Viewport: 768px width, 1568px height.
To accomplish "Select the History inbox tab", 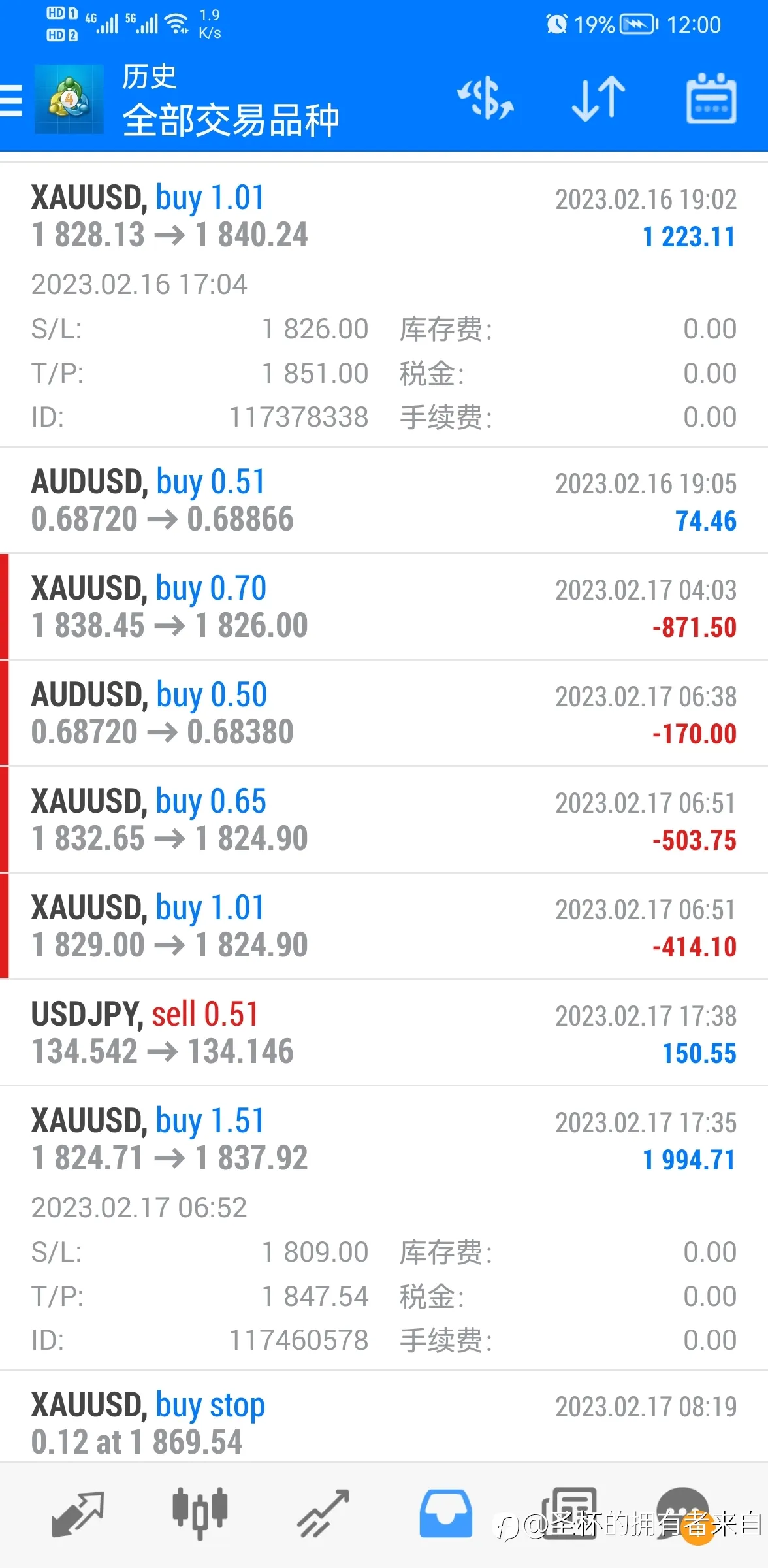I will pos(445,1514).
